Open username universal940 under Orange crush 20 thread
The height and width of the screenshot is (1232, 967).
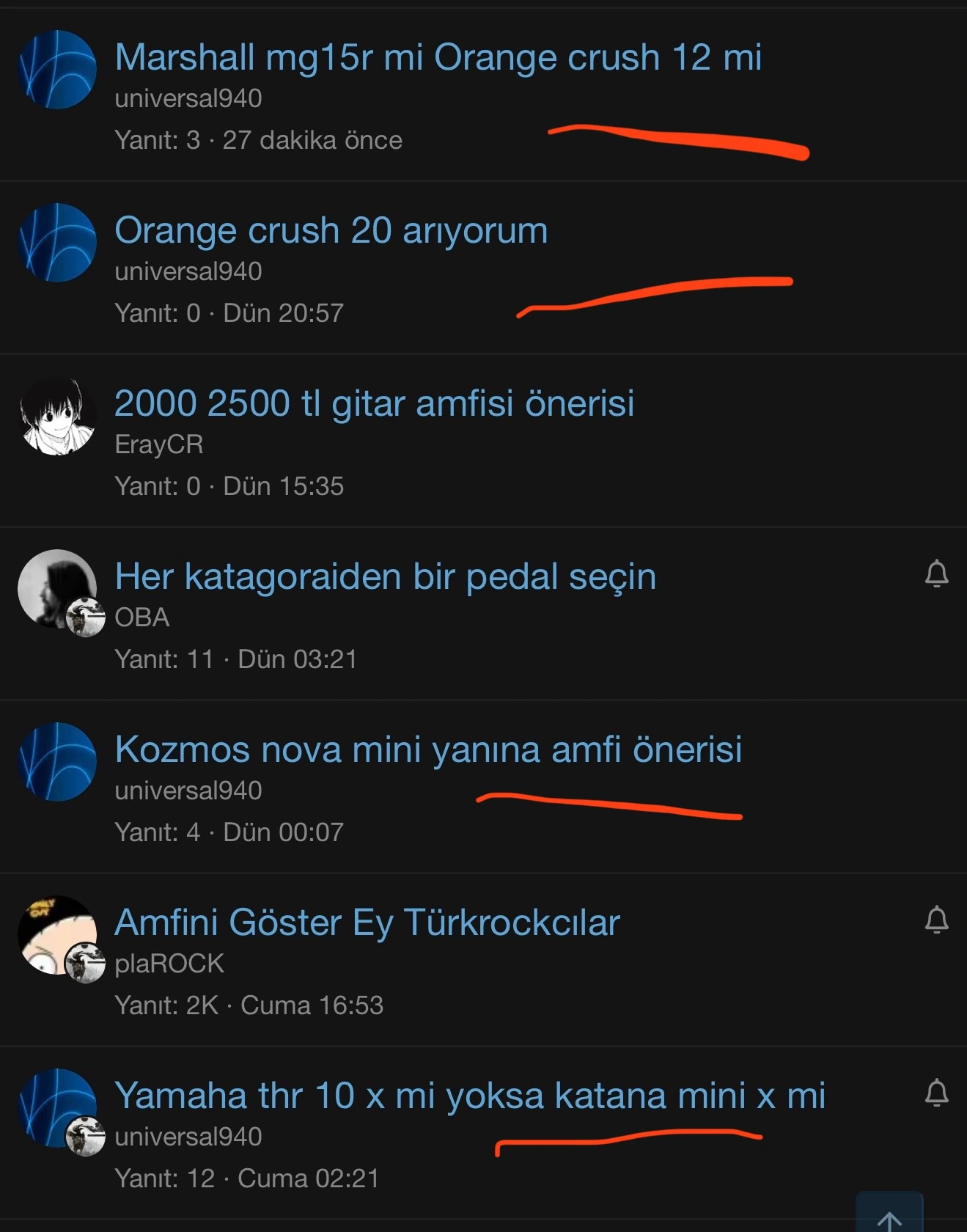tap(188, 272)
